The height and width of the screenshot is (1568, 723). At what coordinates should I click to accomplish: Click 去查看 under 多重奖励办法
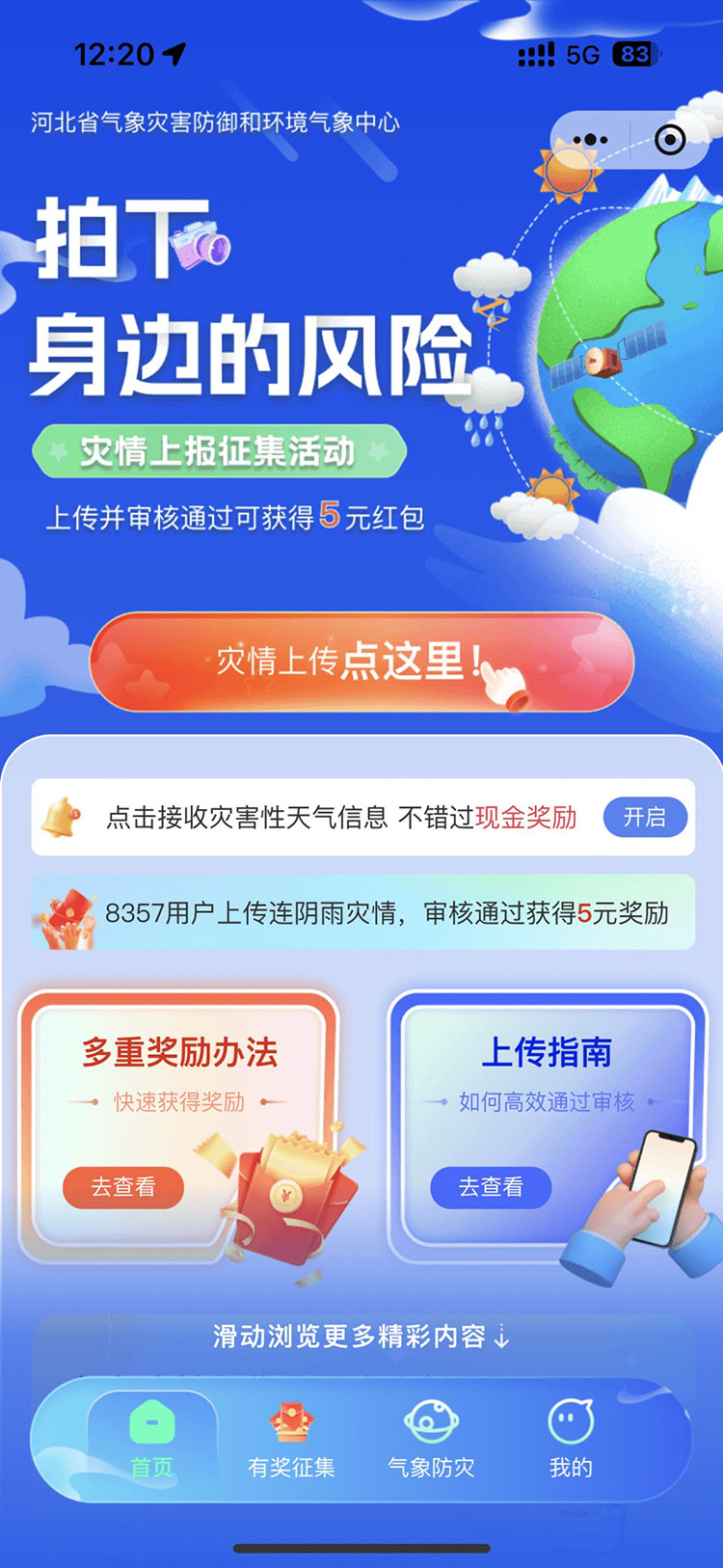point(123,1188)
